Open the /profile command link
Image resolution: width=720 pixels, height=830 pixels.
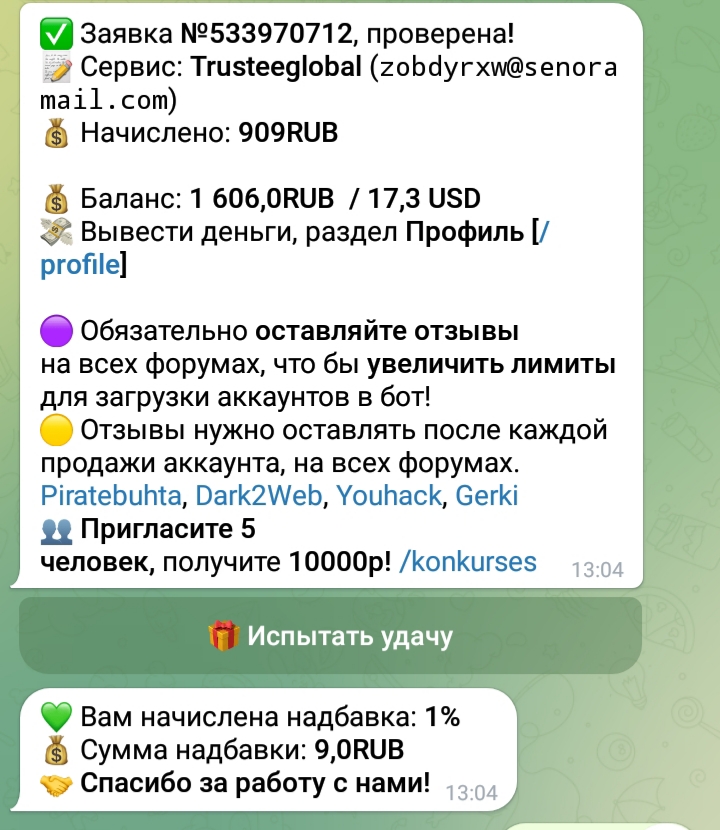pos(80,266)
